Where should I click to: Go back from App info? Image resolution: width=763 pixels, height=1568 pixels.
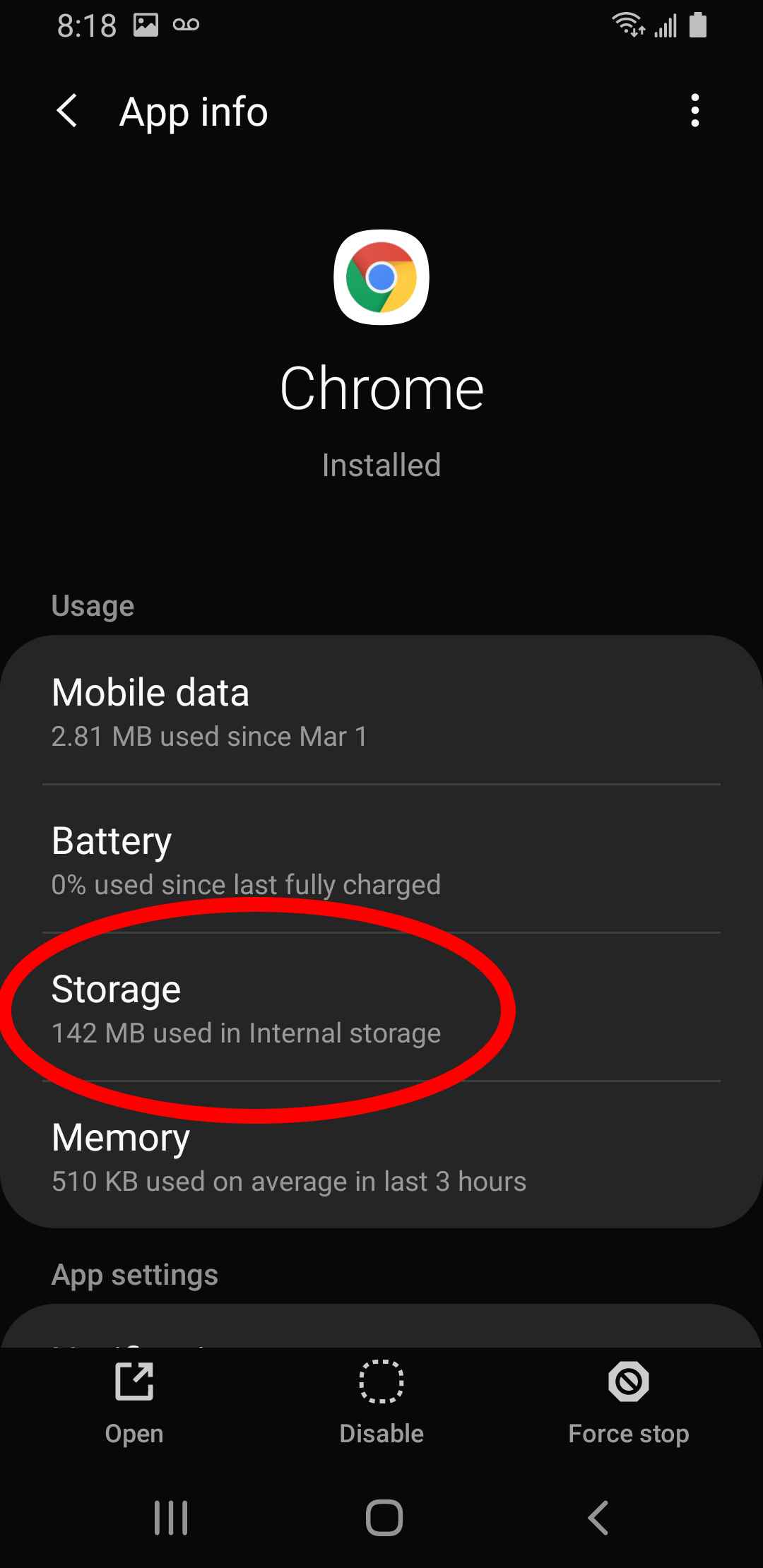(67, 112)
